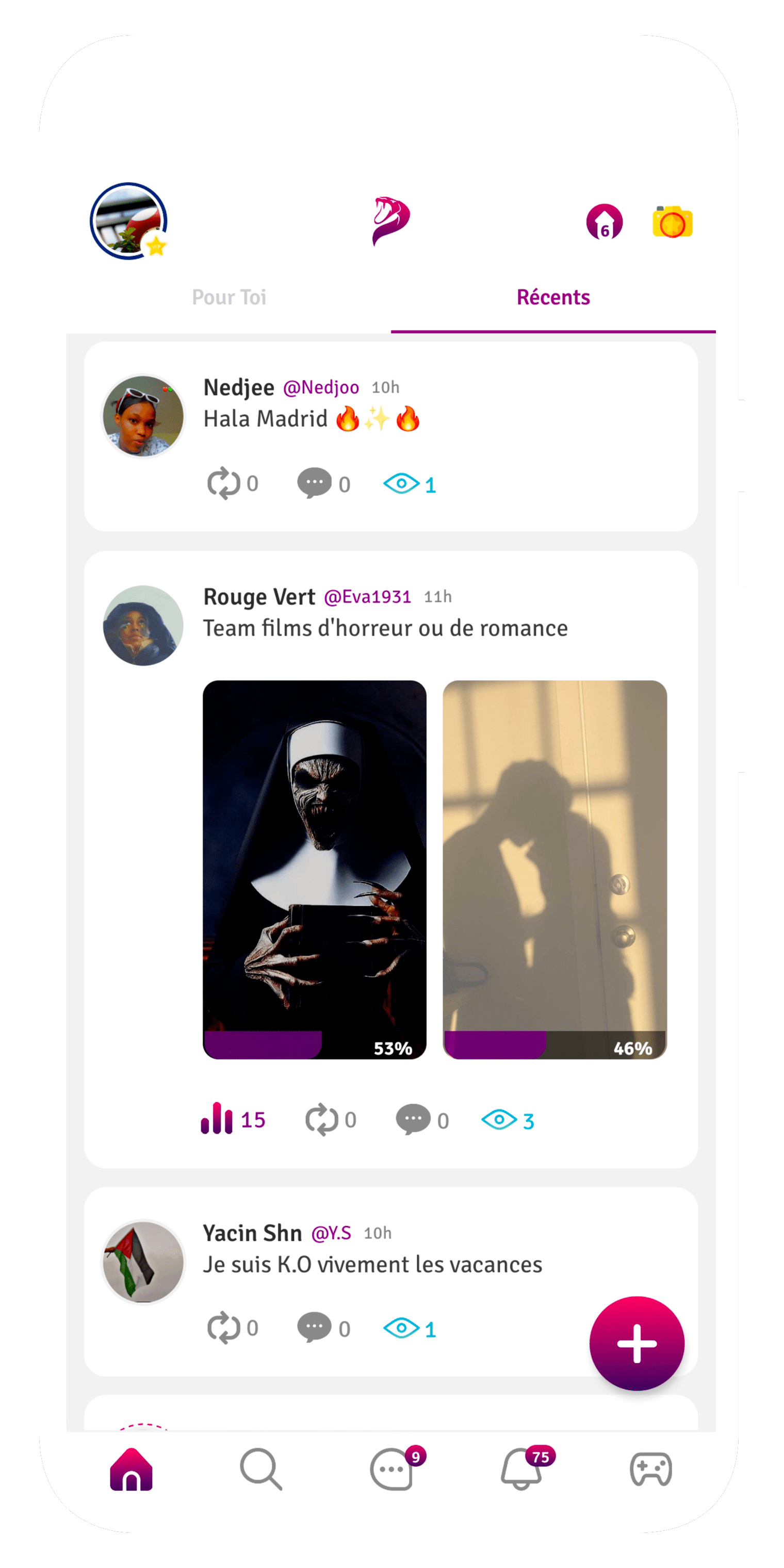Open your profile avatar at top left

[x=128, y=221]
